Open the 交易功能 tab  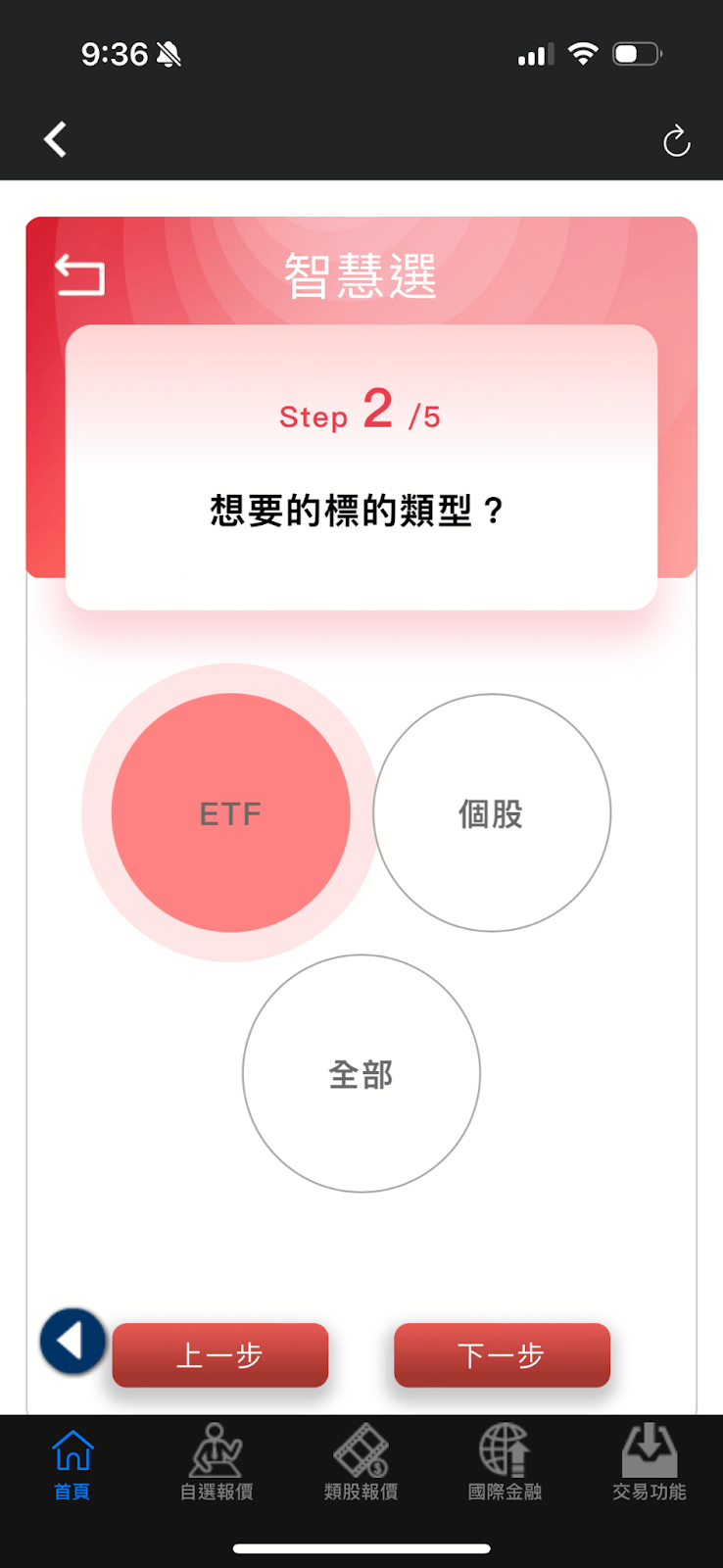coord(649,1464)
